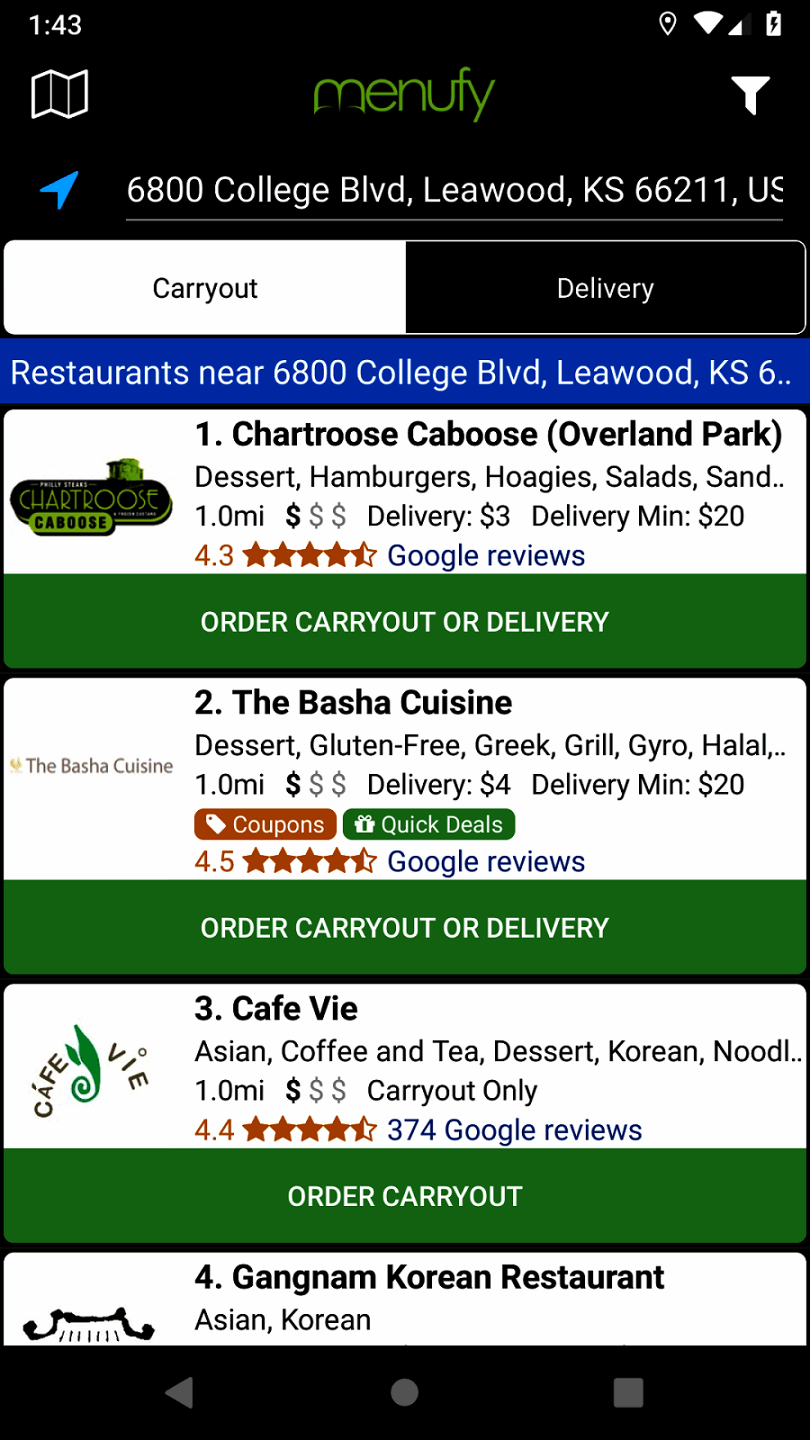
Task: Switch to the Delivery tab
Action: pos(605,287)
